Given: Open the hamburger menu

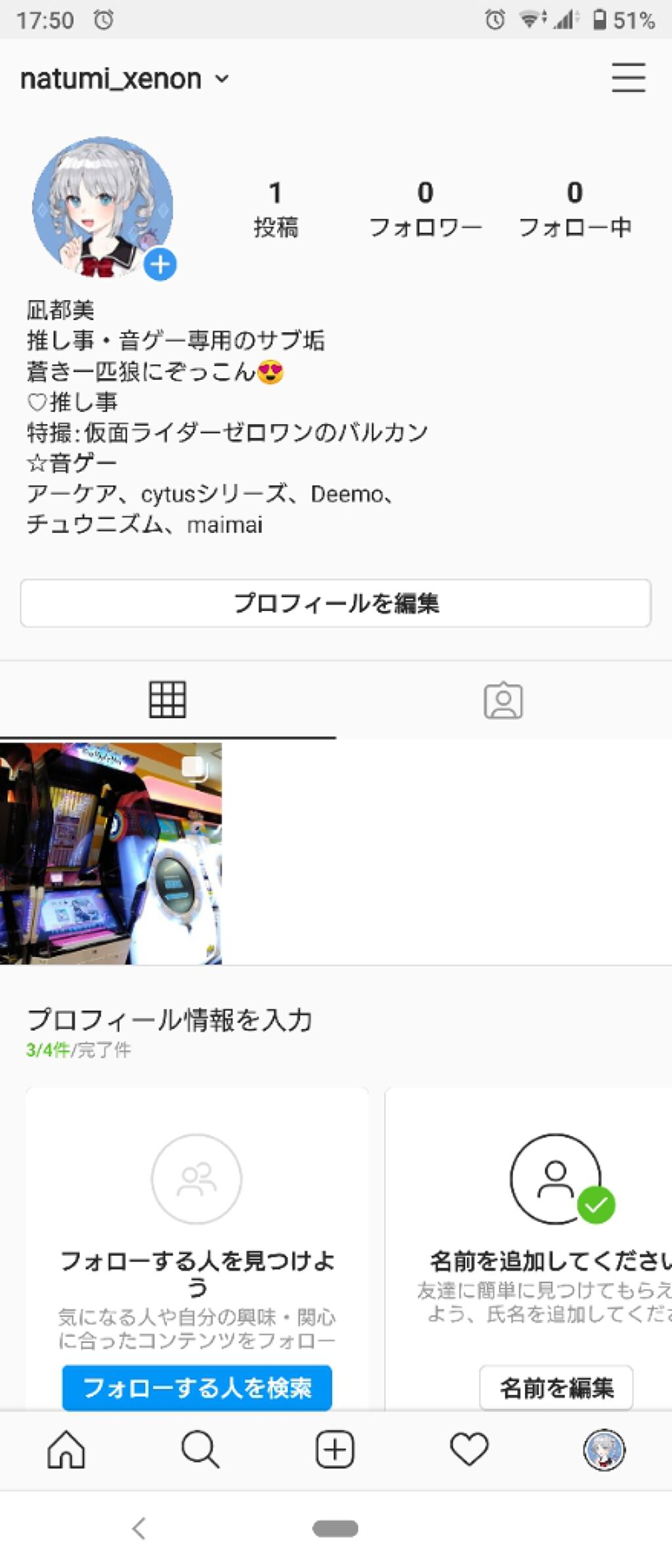Looking at the screenshot, I should pyautogui.click(x=627, y=78).
